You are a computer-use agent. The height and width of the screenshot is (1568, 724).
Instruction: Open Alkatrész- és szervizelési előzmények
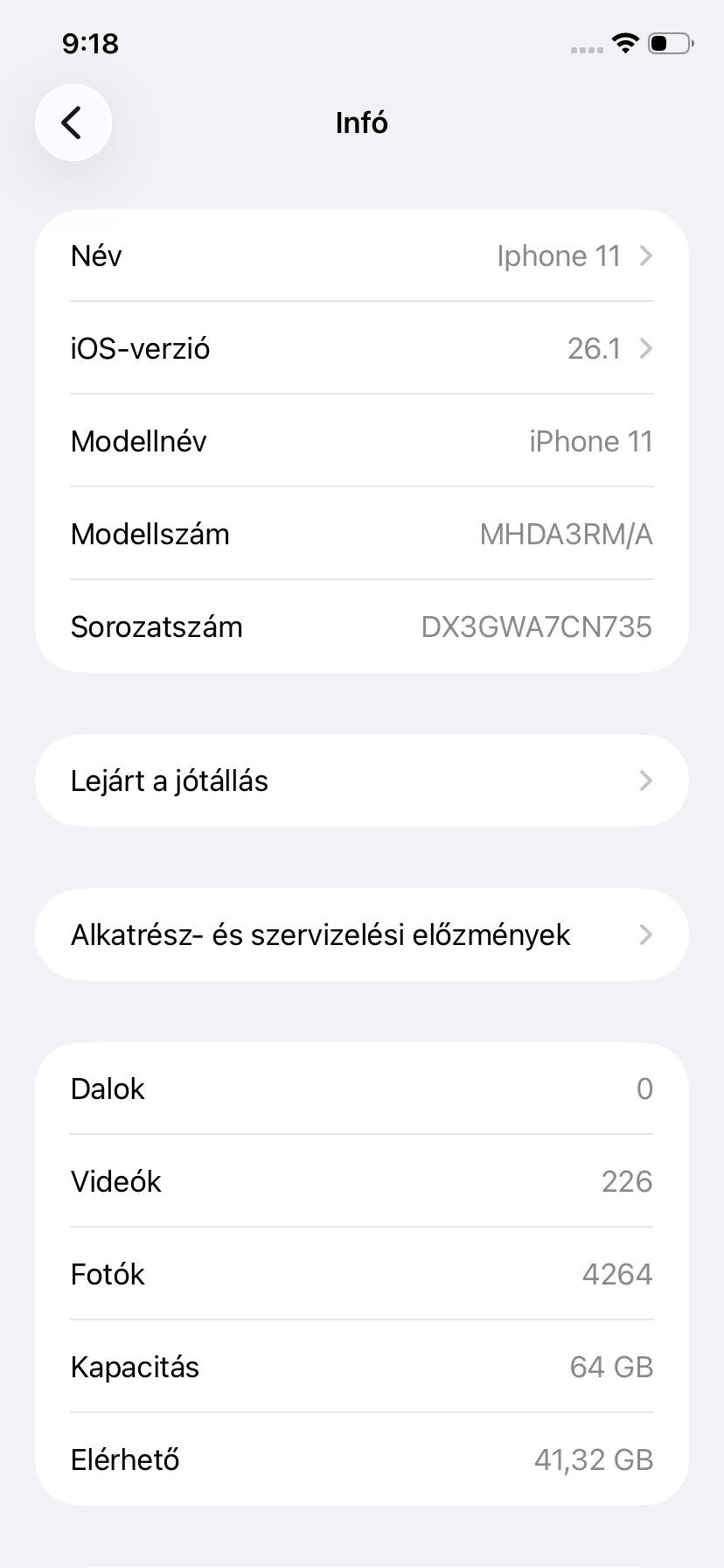click(361, 935)
